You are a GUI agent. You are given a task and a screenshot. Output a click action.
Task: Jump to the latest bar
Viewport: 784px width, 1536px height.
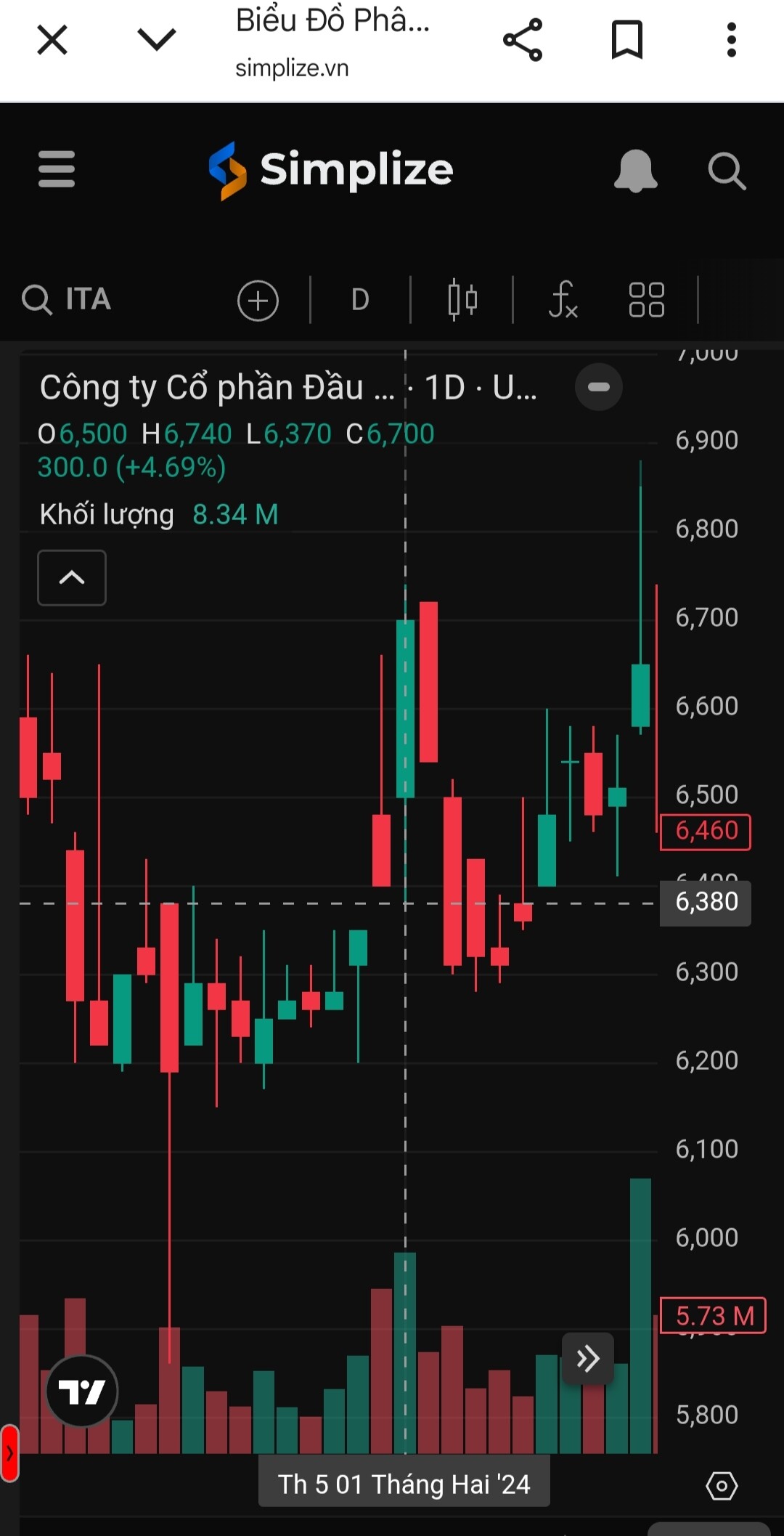[587, 1358]
